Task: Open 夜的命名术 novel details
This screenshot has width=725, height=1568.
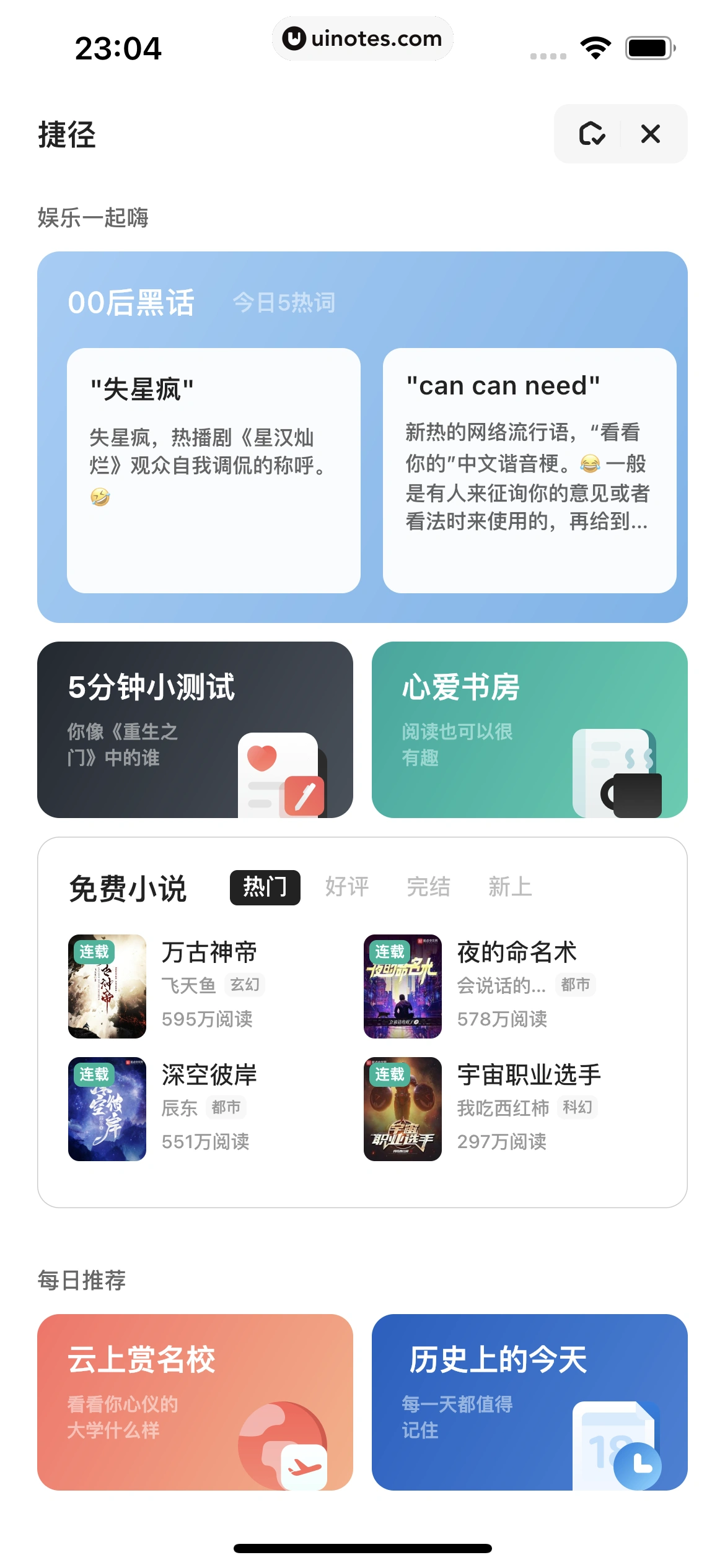Action: pos(516,952)
